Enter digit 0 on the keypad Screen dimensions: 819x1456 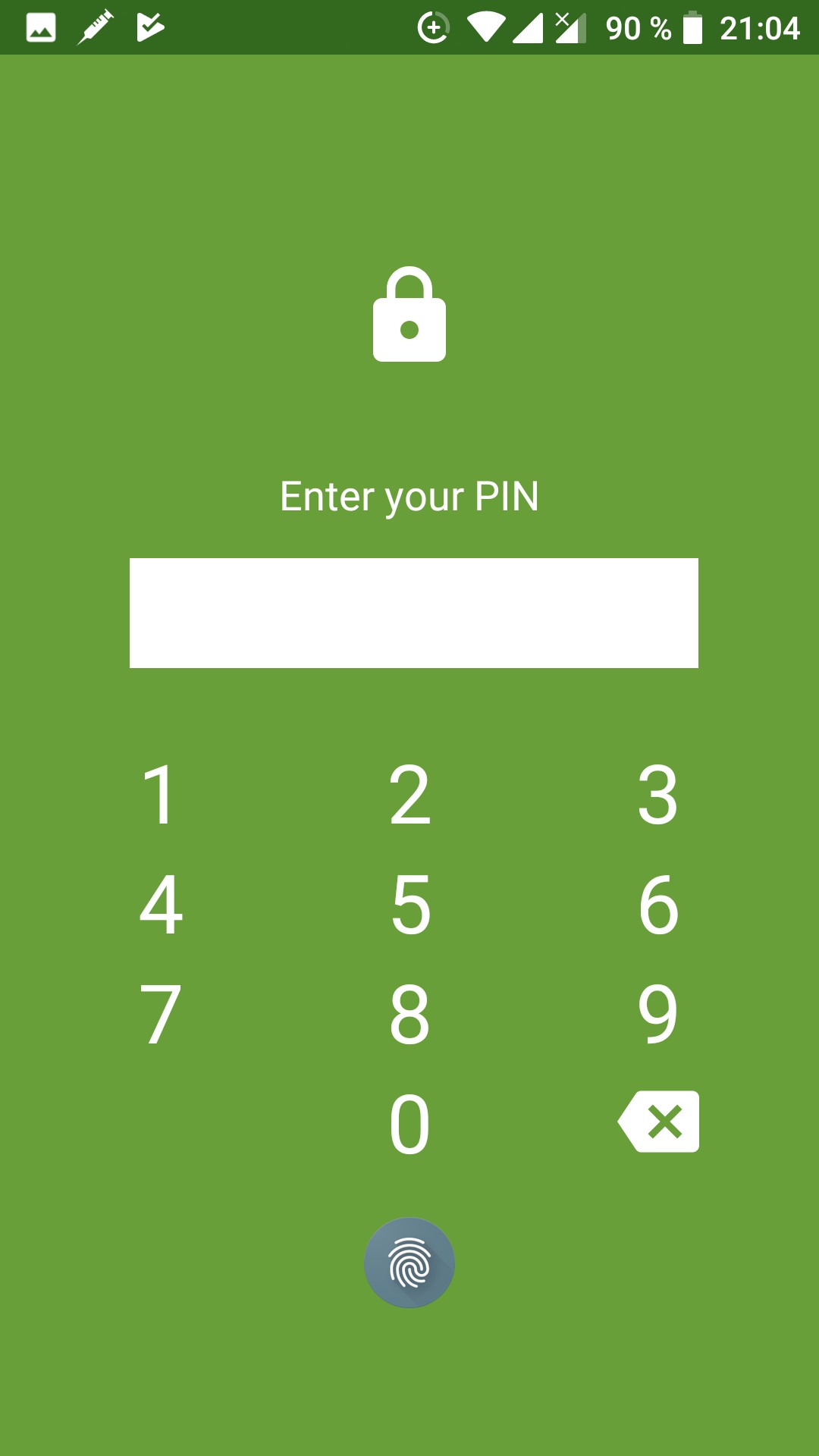[x=409, y=1123]
